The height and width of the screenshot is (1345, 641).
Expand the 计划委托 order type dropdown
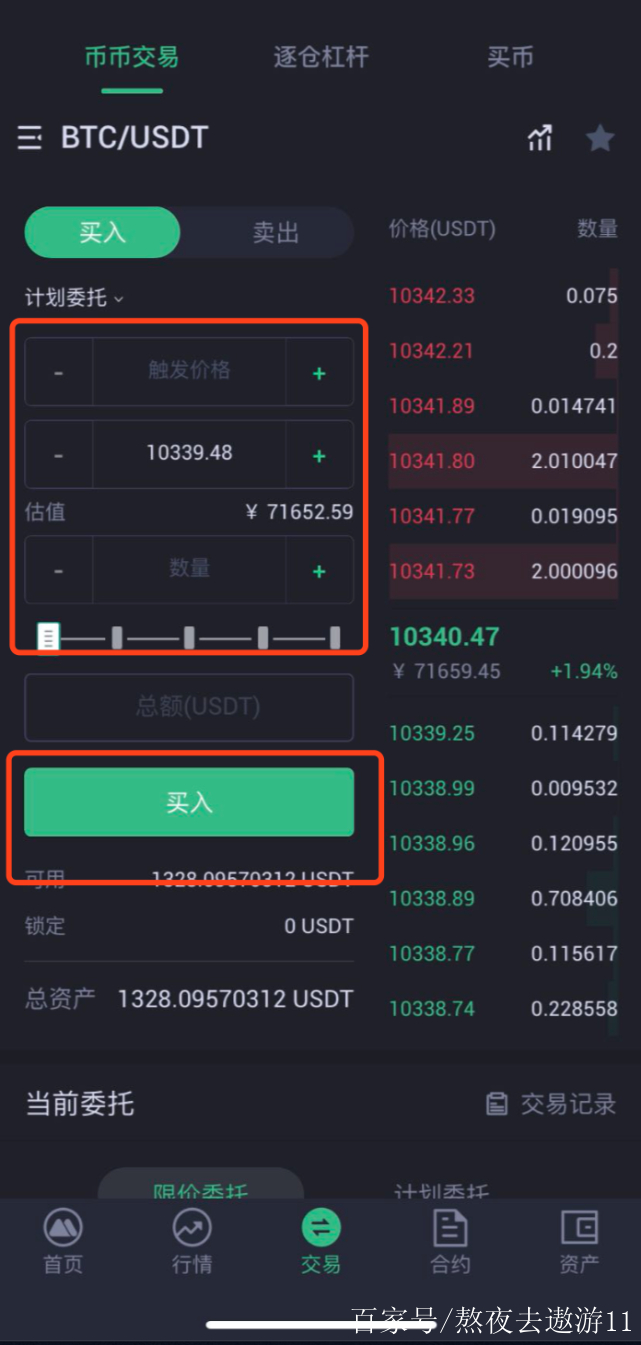coord(75,298)
